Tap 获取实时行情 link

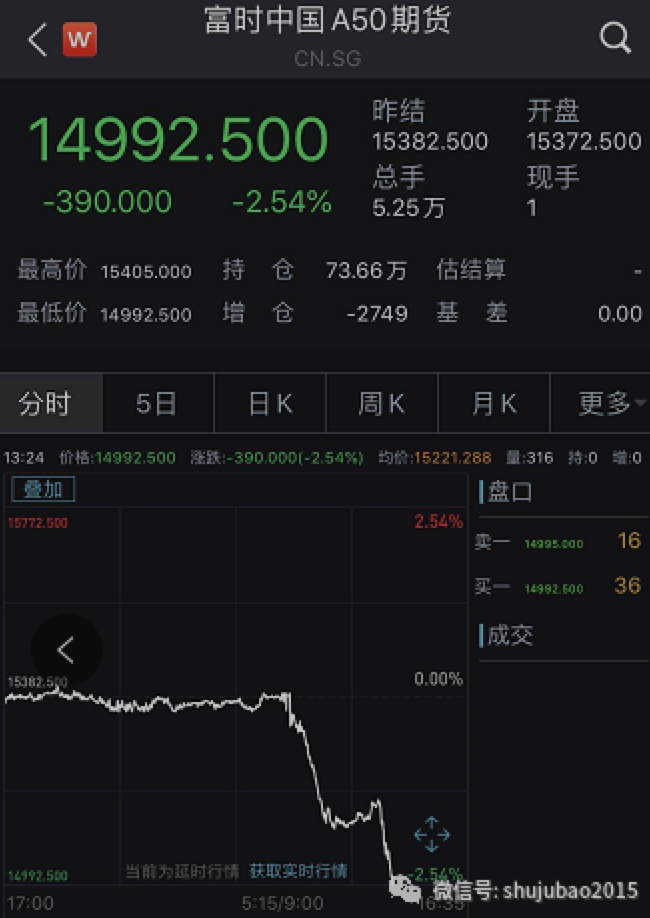pyautogui.click(x=298, y=871)
